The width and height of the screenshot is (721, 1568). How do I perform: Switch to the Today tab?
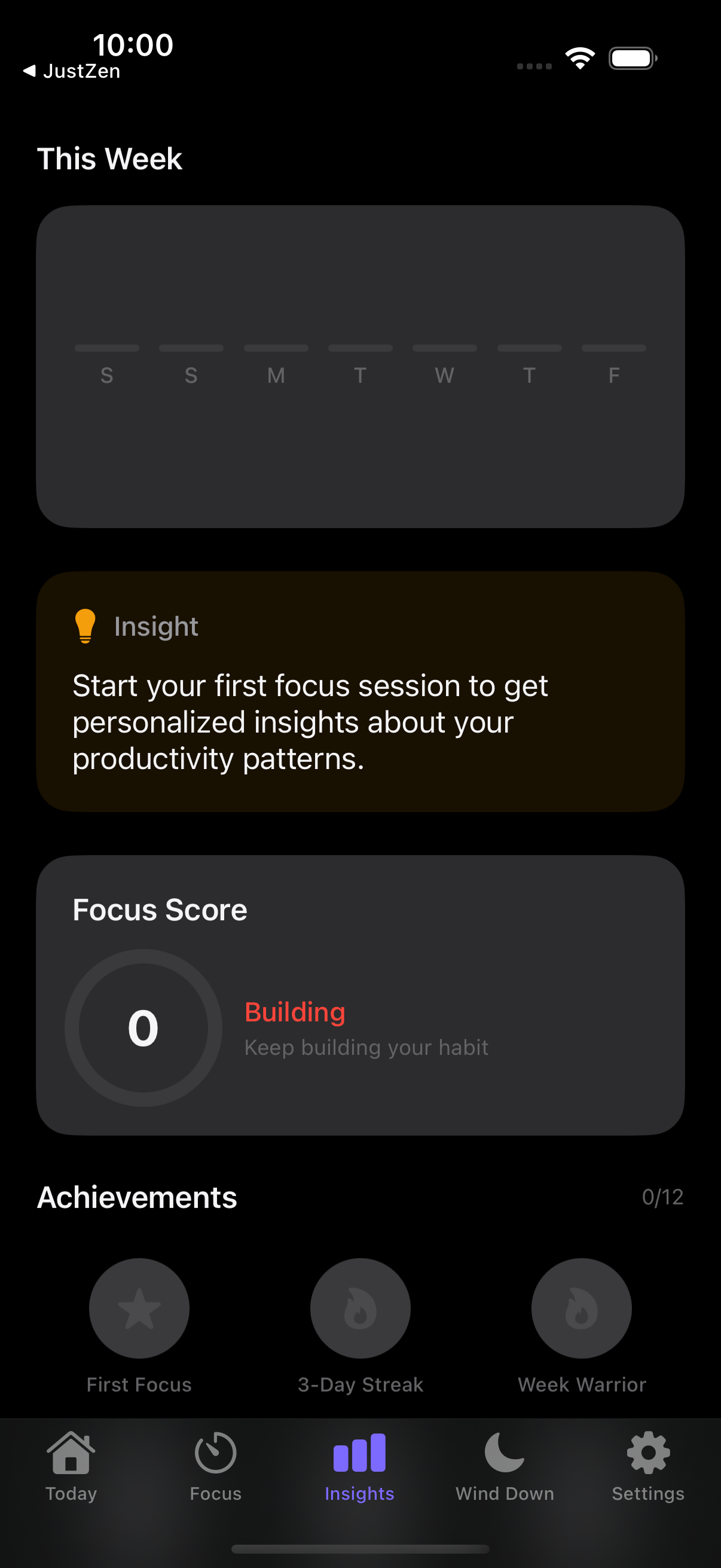(x=71, y=1466)
